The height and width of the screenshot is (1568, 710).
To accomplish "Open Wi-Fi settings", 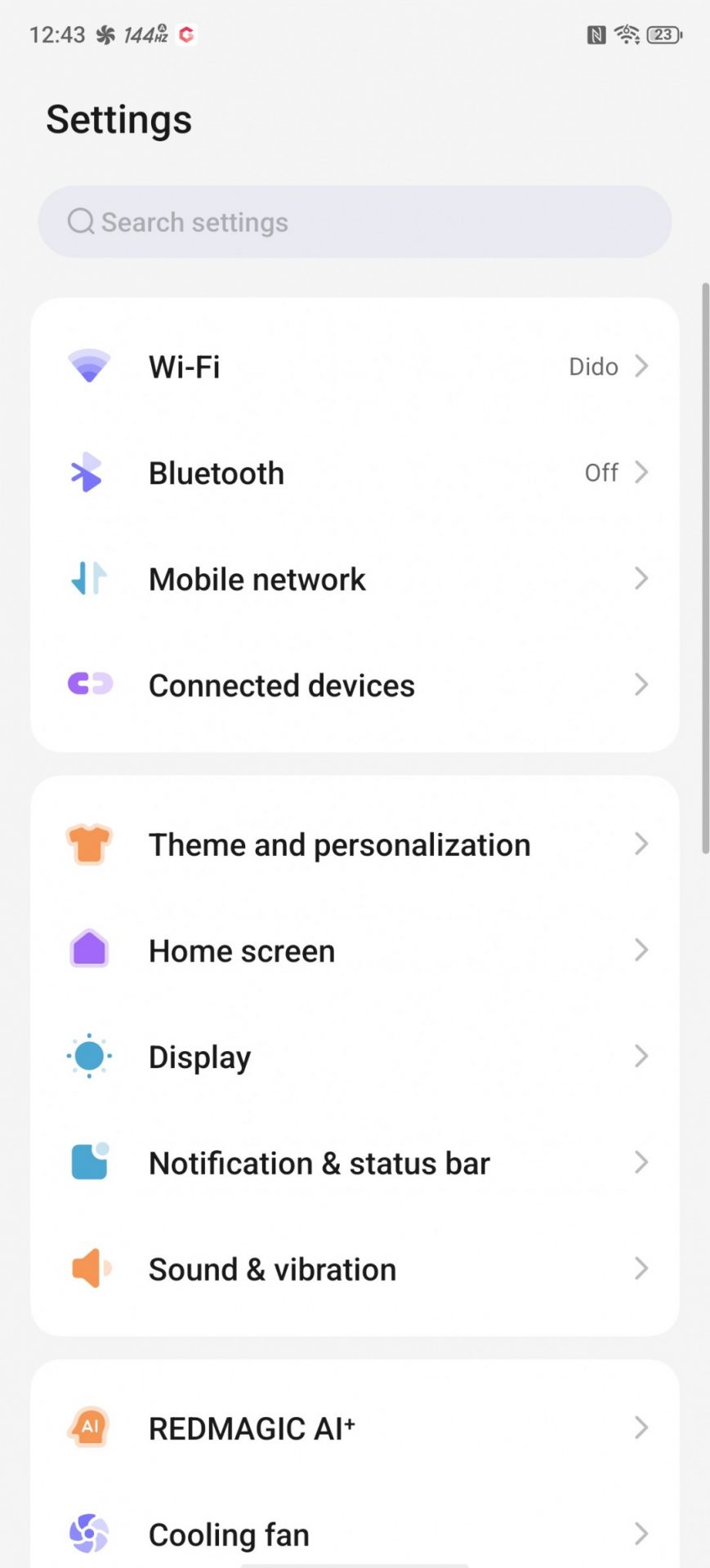I will tap(355, 367).
